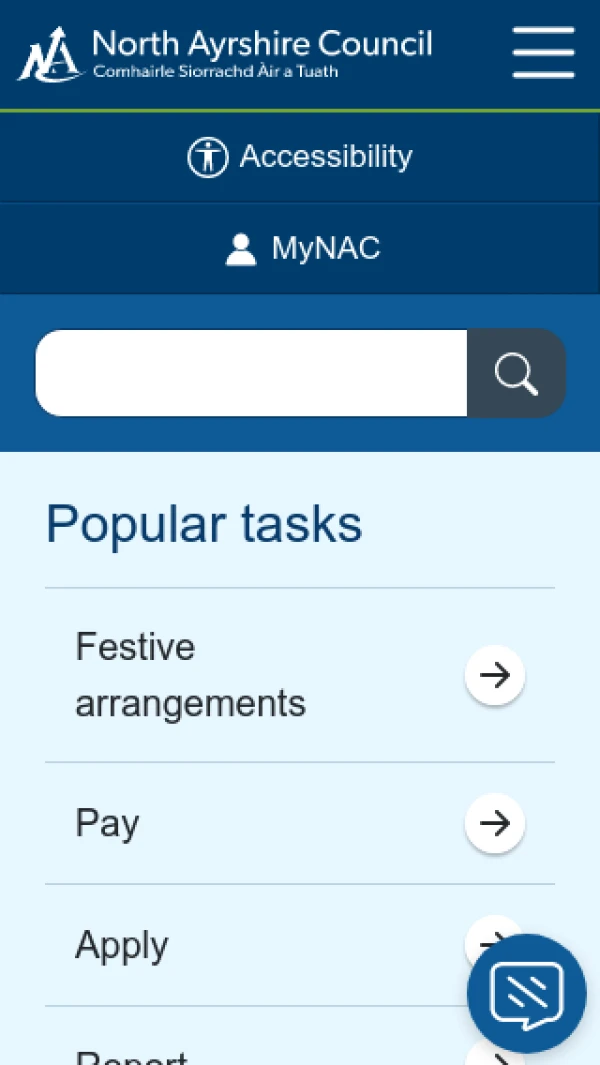Open the hamburger navigation menu

pyautogui.click(x=543, y=53)
